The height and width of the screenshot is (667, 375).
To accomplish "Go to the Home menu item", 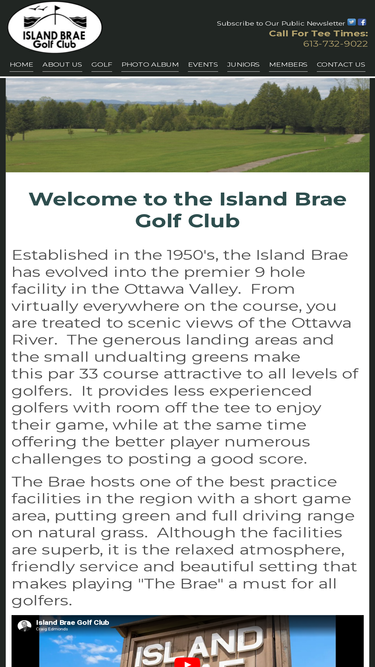I will (x=21, y=65).
